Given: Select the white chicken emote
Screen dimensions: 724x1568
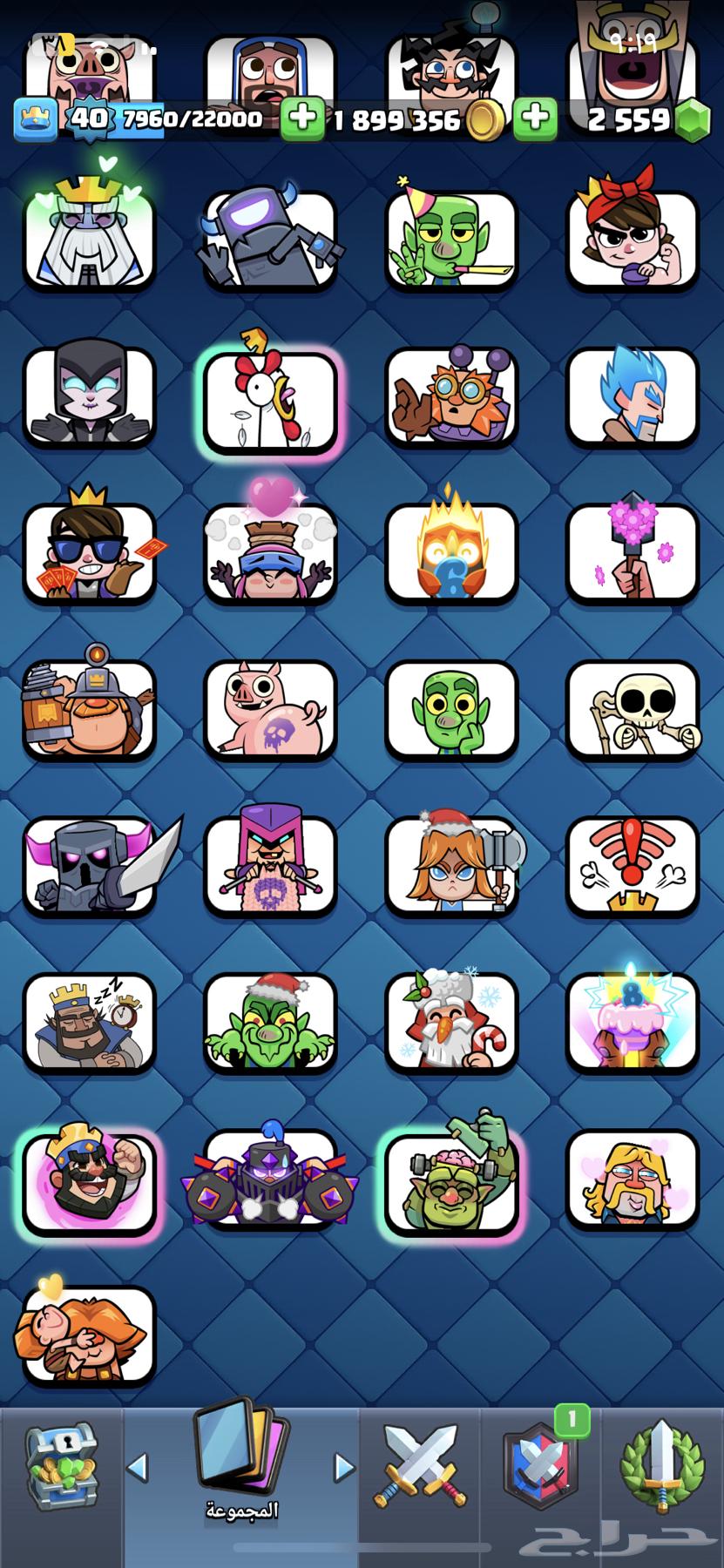Looking at the screenshot, I should click(270, 399).
